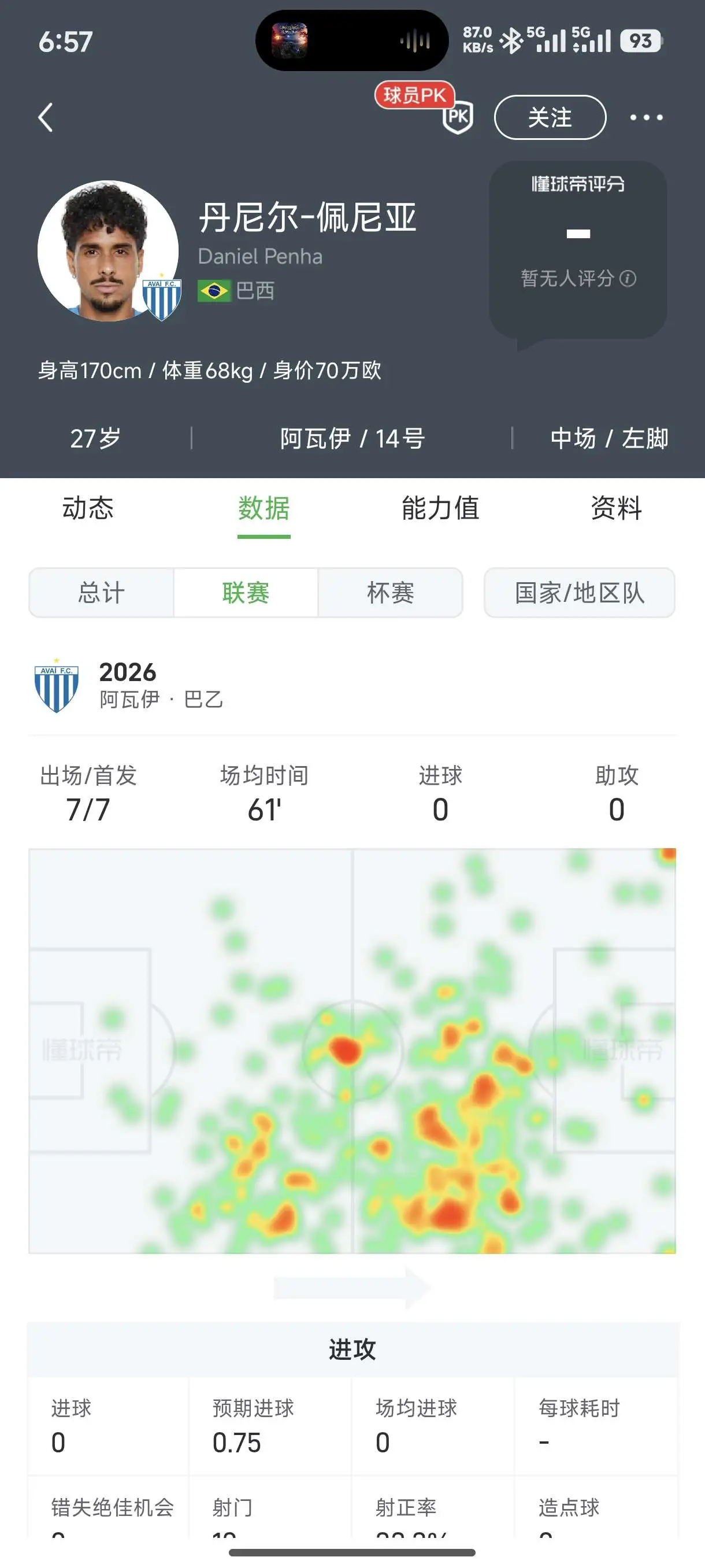Tap the info icon beside 暂无人评分

628,279
